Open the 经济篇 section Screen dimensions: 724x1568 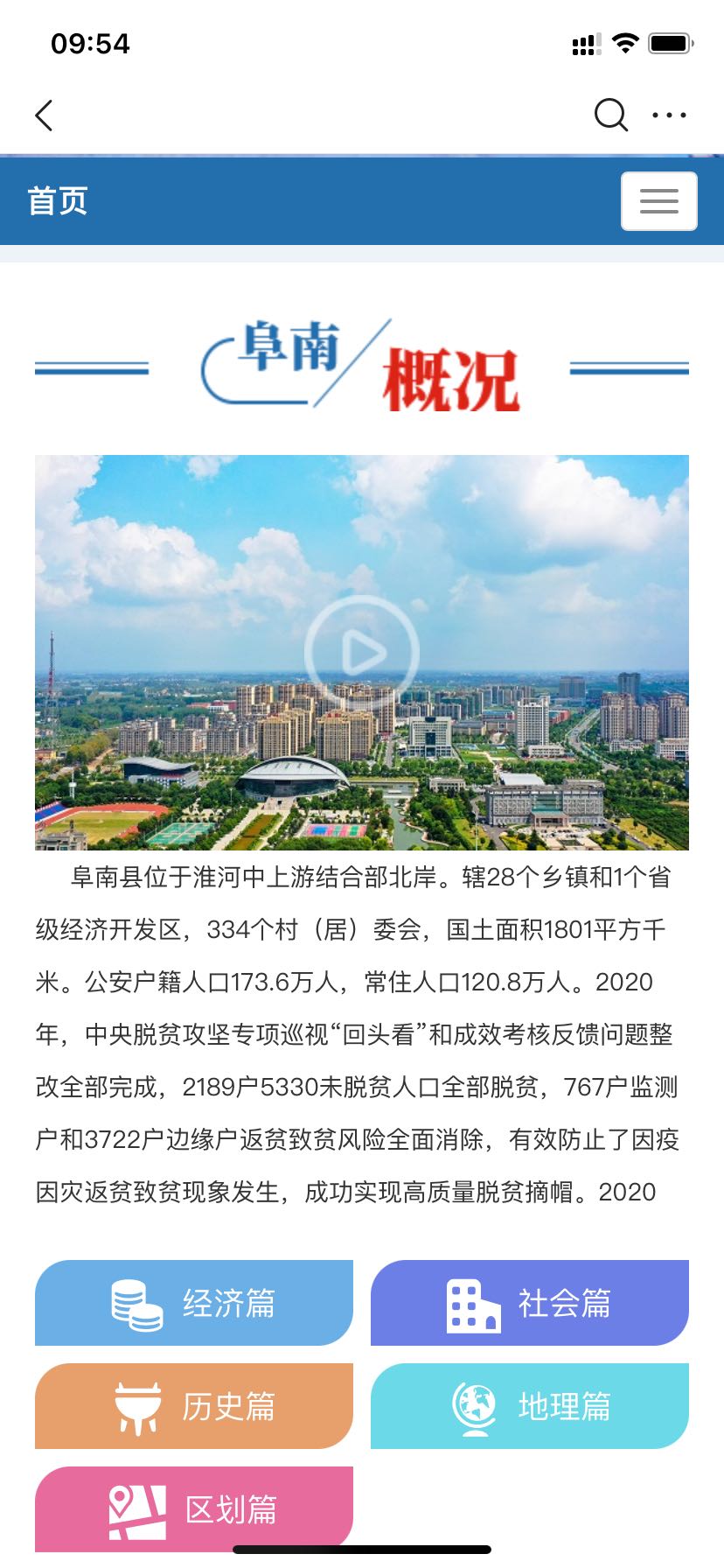tap(194, 1303)
